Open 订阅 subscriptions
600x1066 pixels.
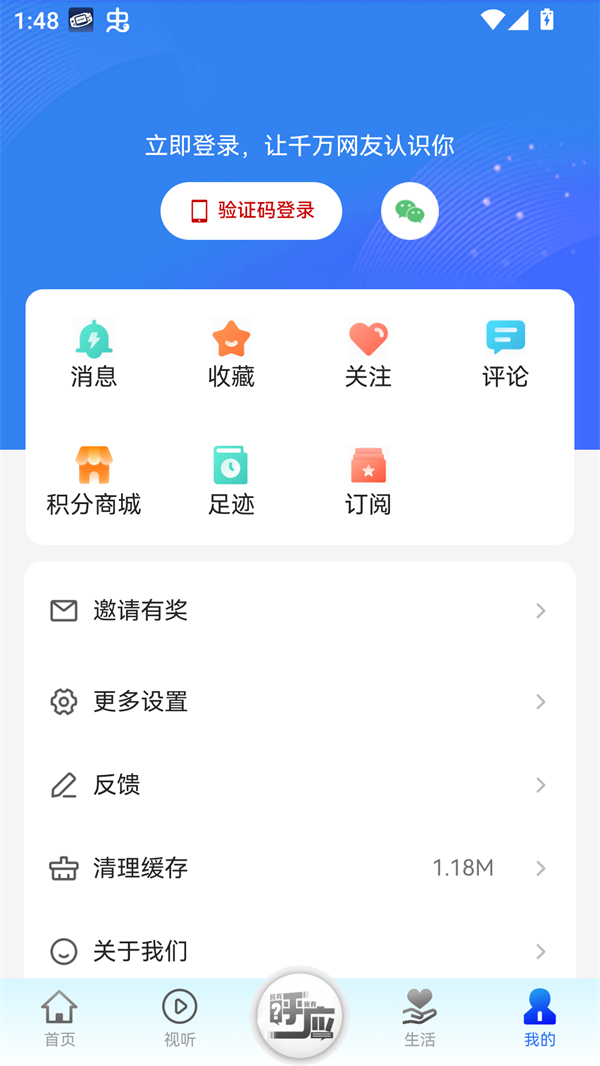[368, 481]
